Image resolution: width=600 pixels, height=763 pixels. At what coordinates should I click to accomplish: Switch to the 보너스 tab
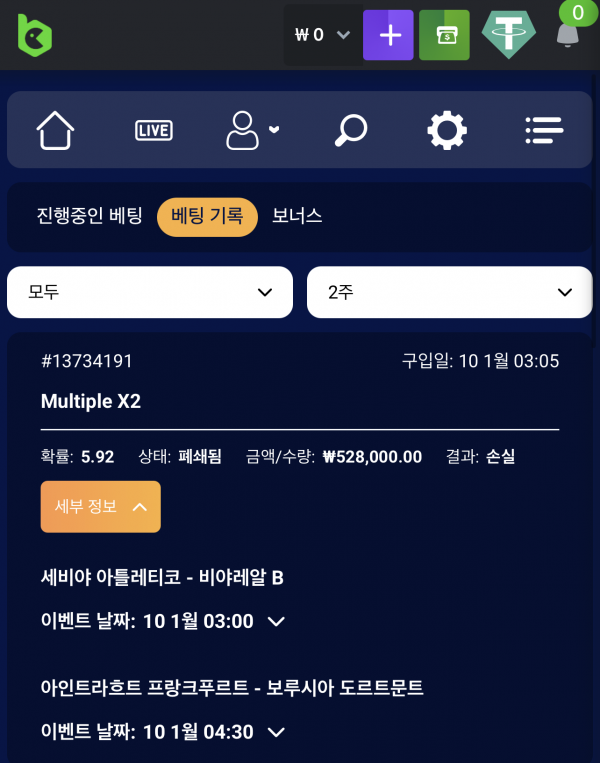coord(297,216)
